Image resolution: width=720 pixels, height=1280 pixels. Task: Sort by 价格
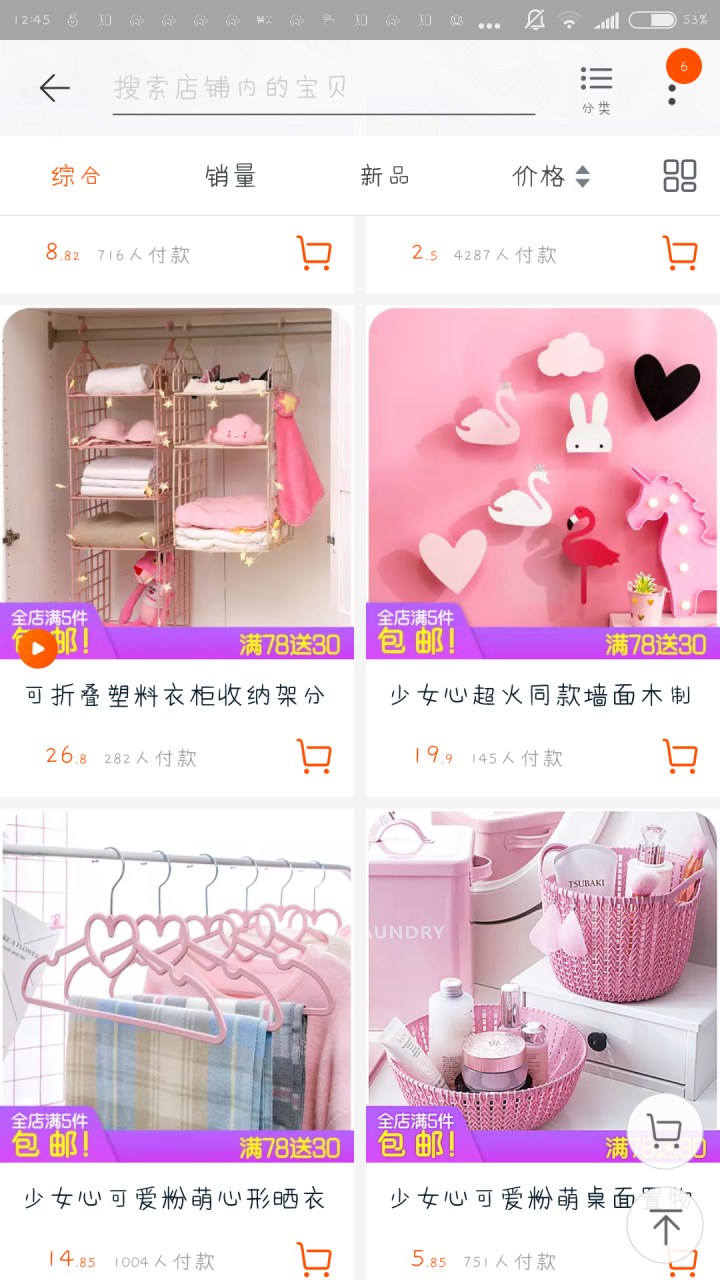[550, 177]
